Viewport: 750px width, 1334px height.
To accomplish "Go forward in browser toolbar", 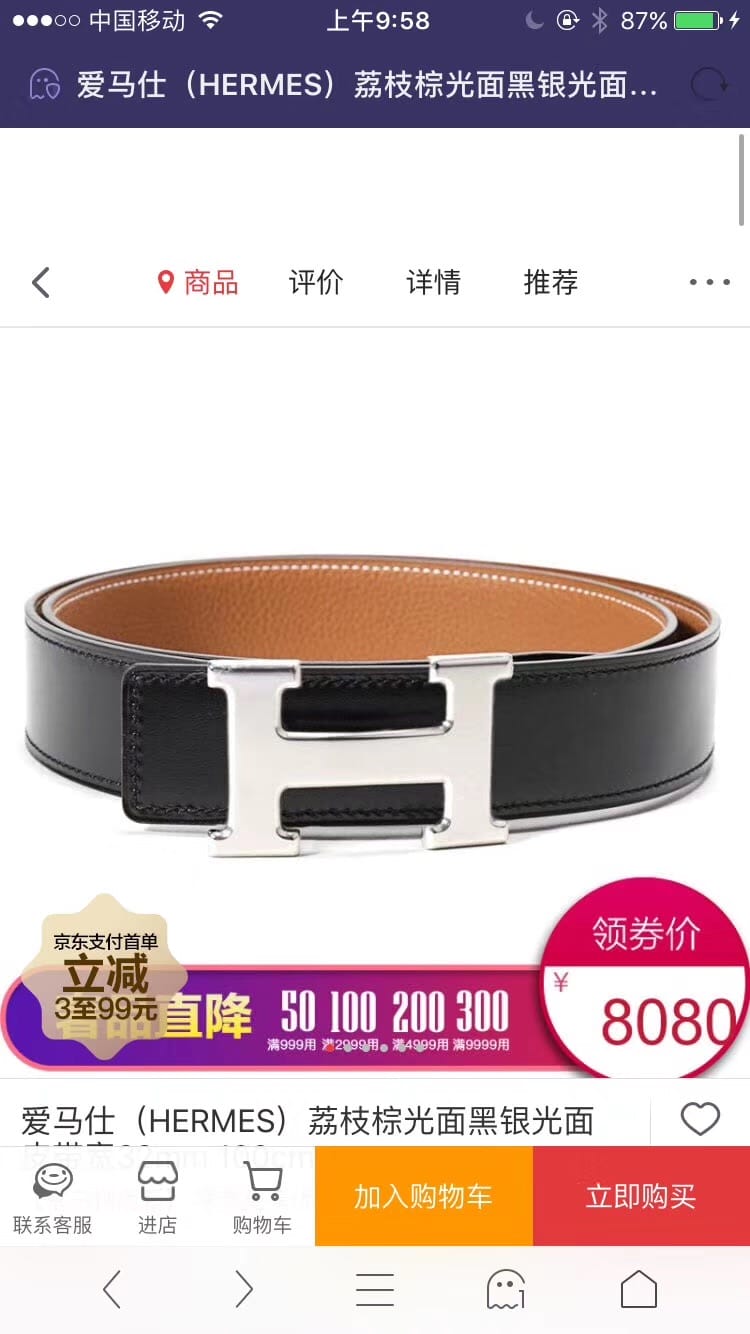I will click(244, 1290).
